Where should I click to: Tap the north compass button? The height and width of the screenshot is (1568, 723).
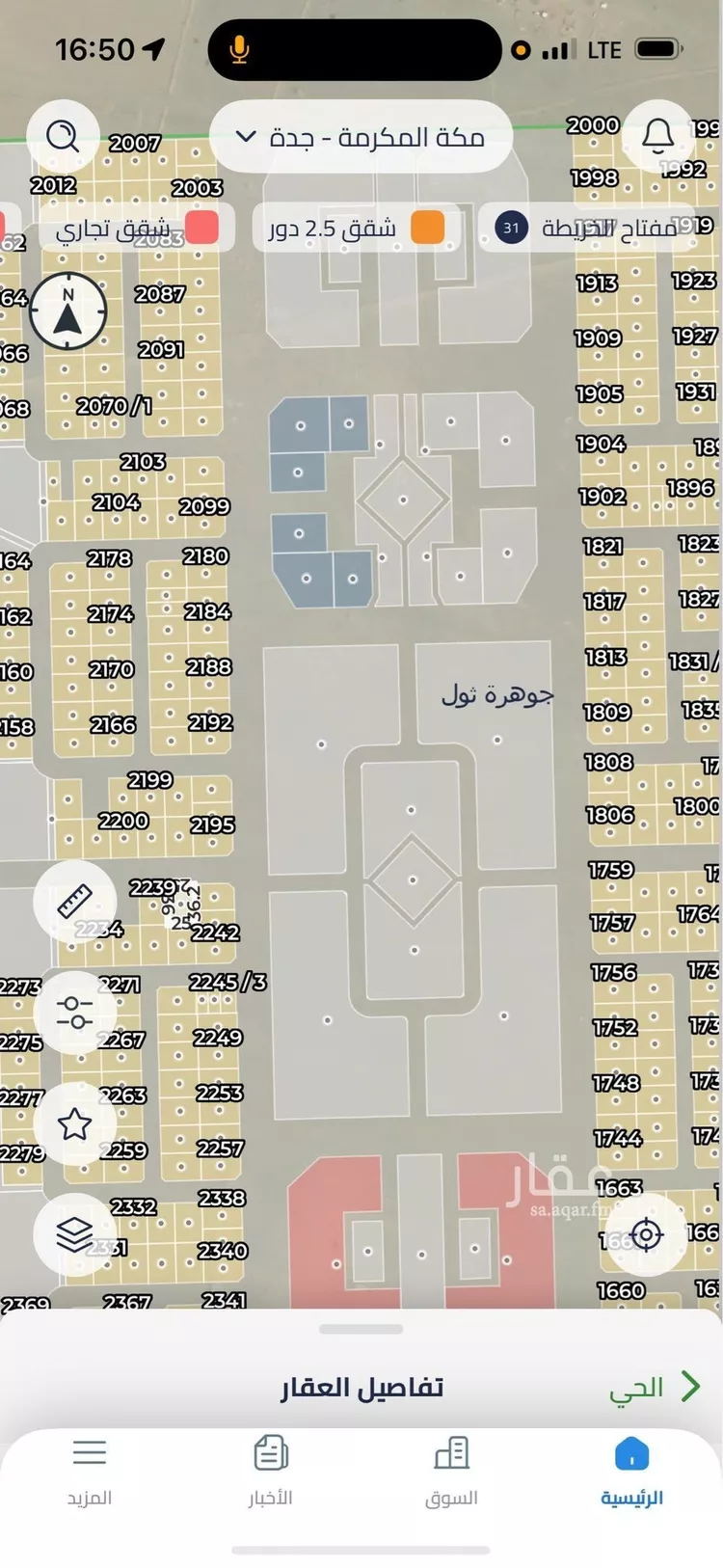click(x=67, y=311)
